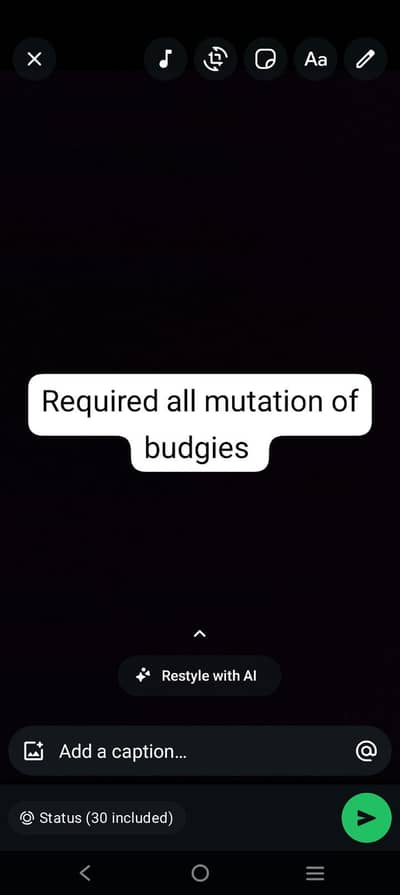The image size is (400, 895).
Task: Go back with the system back button
Action: (85, 873)
